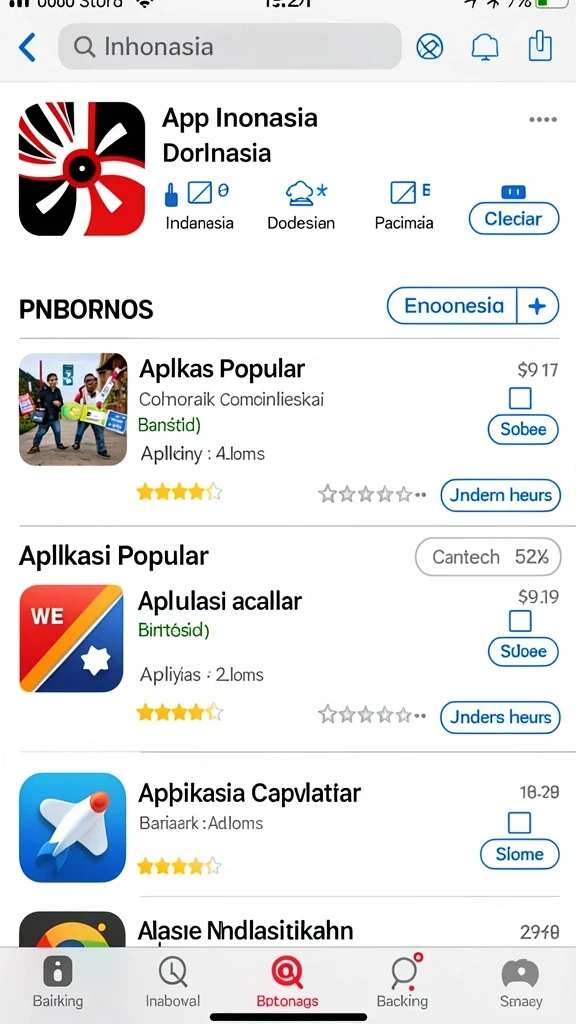
Task: Tick the checkbox under $9.17
Action: tap(520, 398)
